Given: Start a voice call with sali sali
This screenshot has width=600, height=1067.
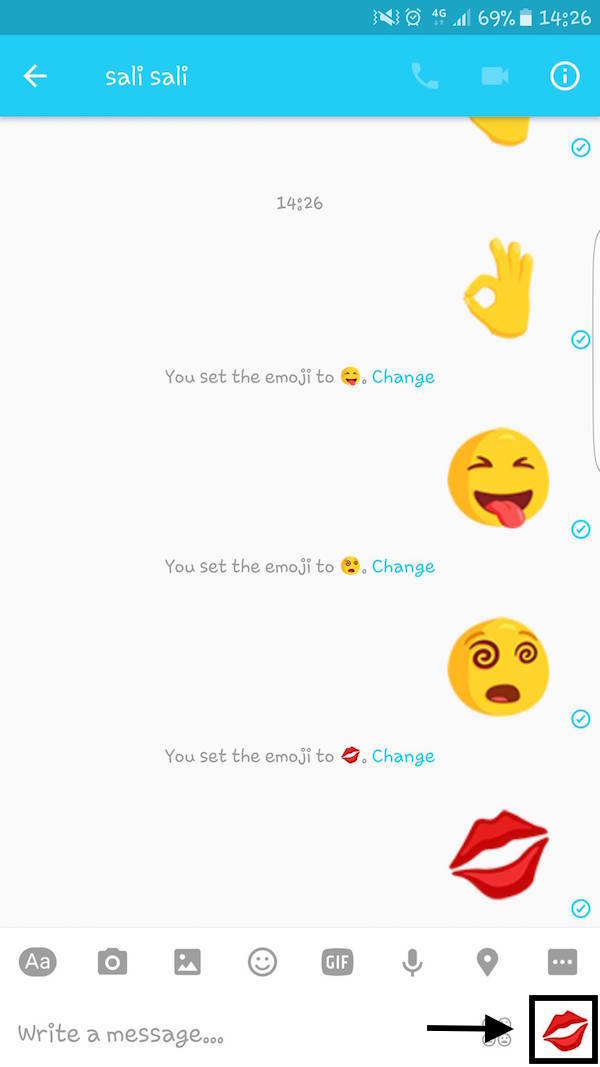Looking at the screenshot, I should click(x=425, y=77).
